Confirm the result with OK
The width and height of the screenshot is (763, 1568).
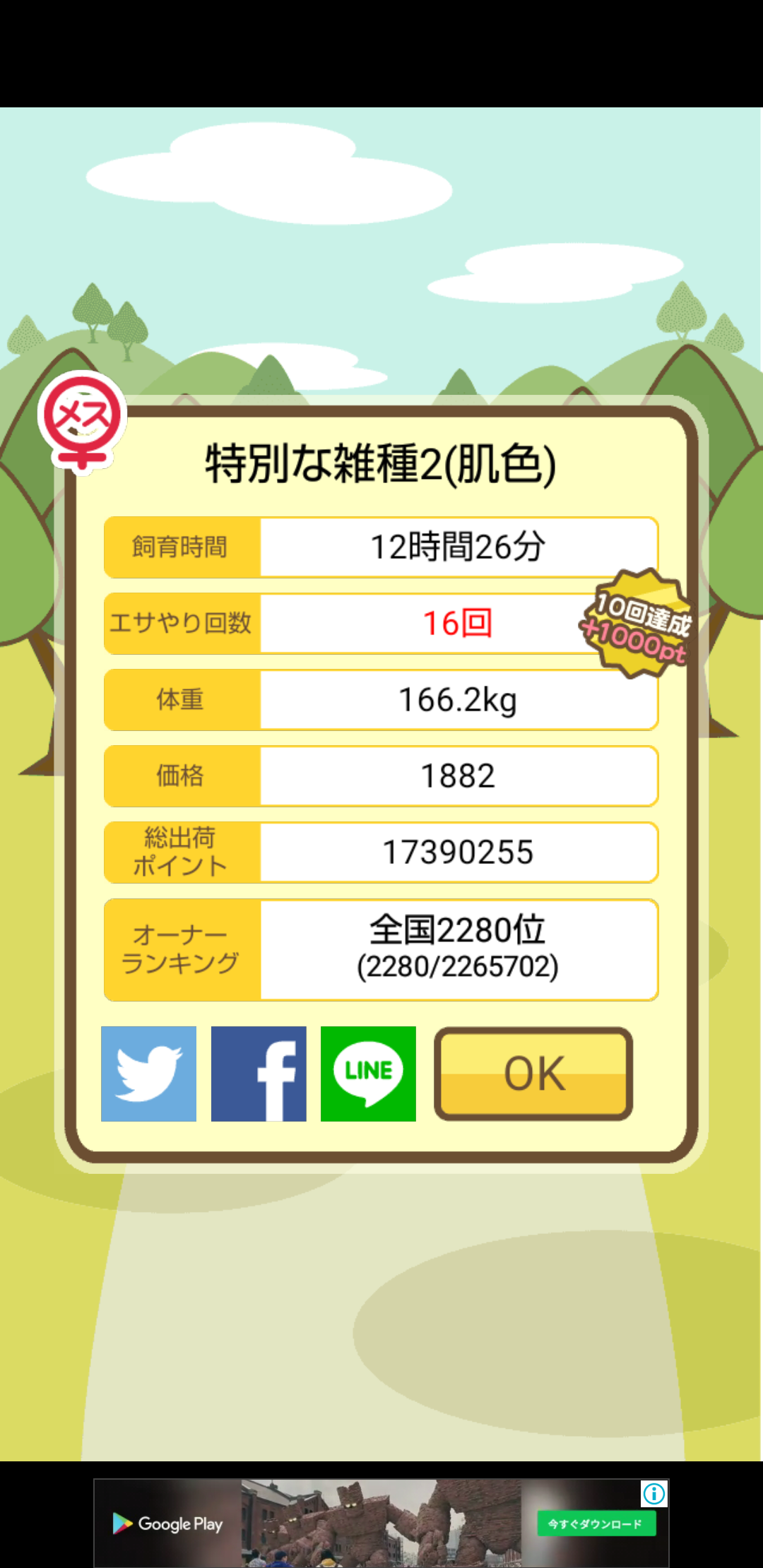click(x=533, y=1074)
